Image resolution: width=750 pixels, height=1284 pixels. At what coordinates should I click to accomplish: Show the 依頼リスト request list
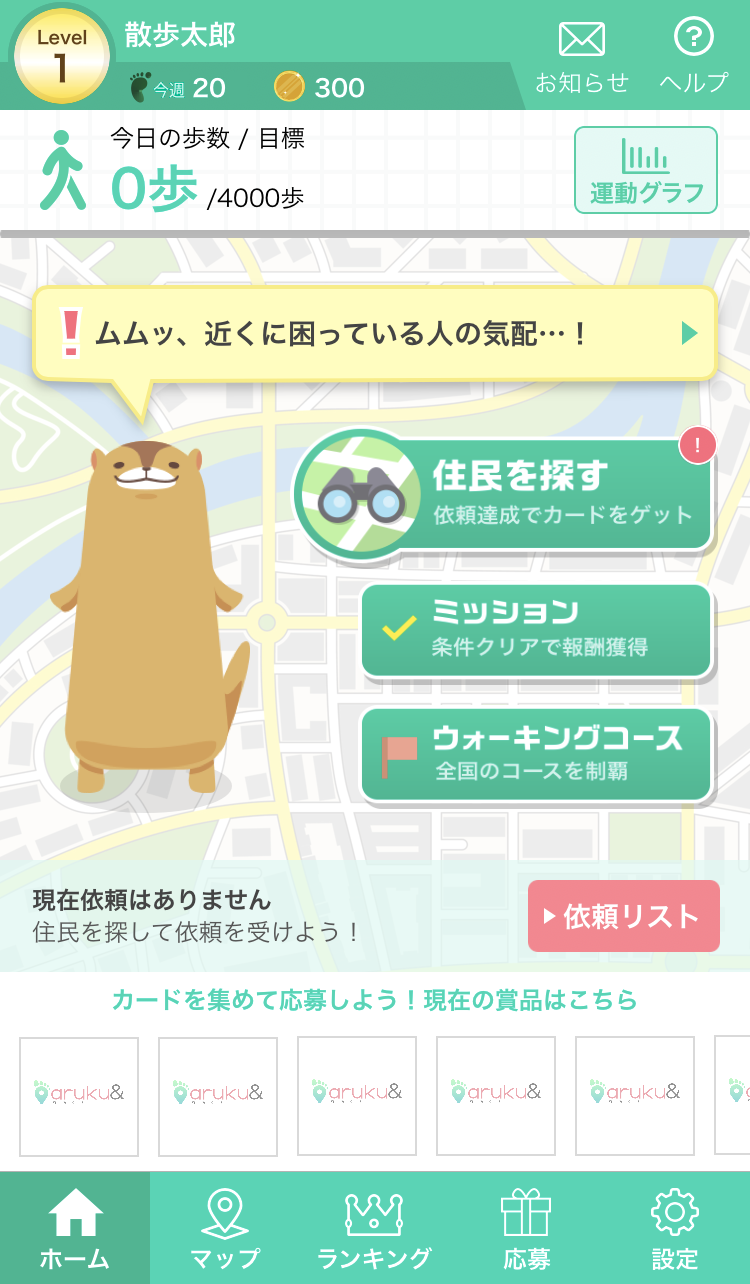pyautogui.click(x=623, y=916)
